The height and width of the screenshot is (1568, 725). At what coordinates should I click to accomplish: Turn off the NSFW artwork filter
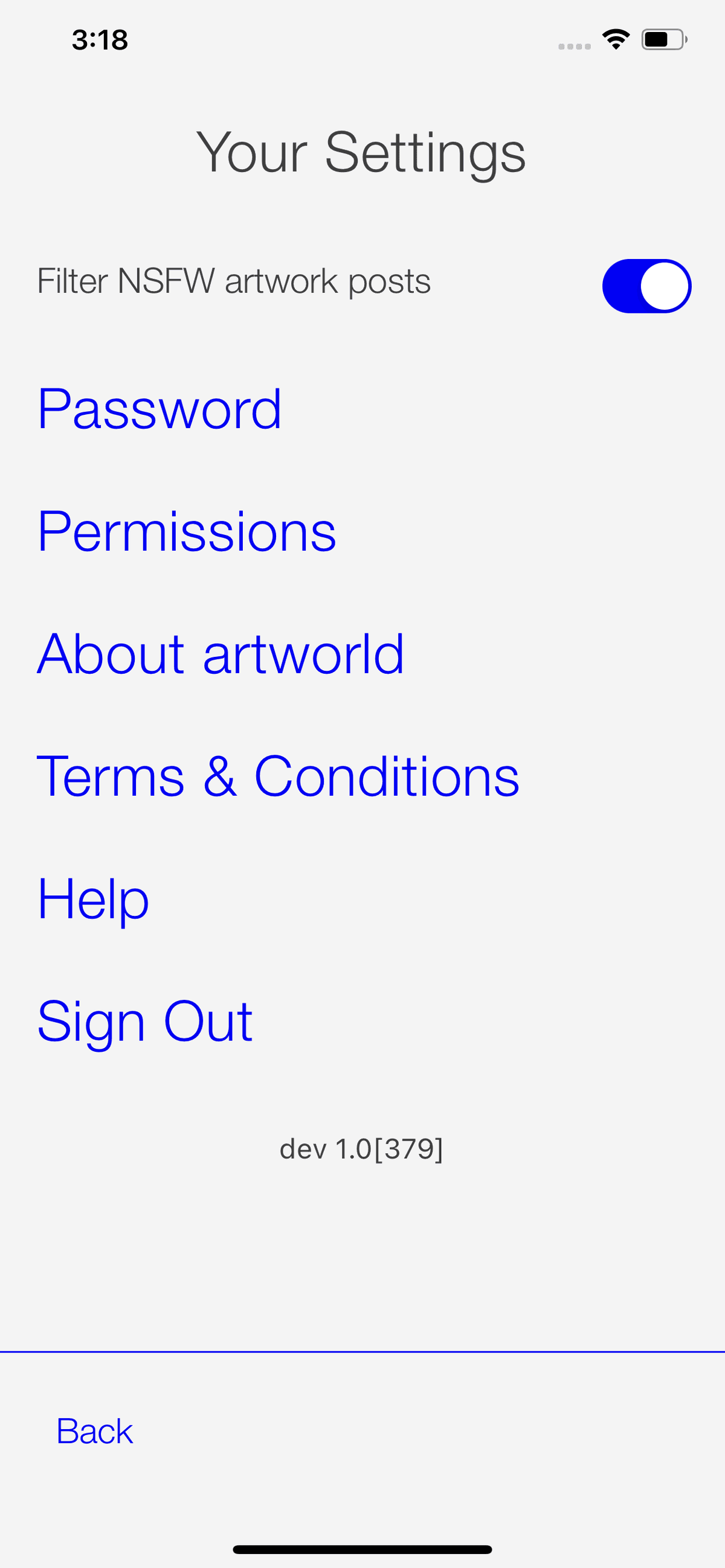point(646,286)
